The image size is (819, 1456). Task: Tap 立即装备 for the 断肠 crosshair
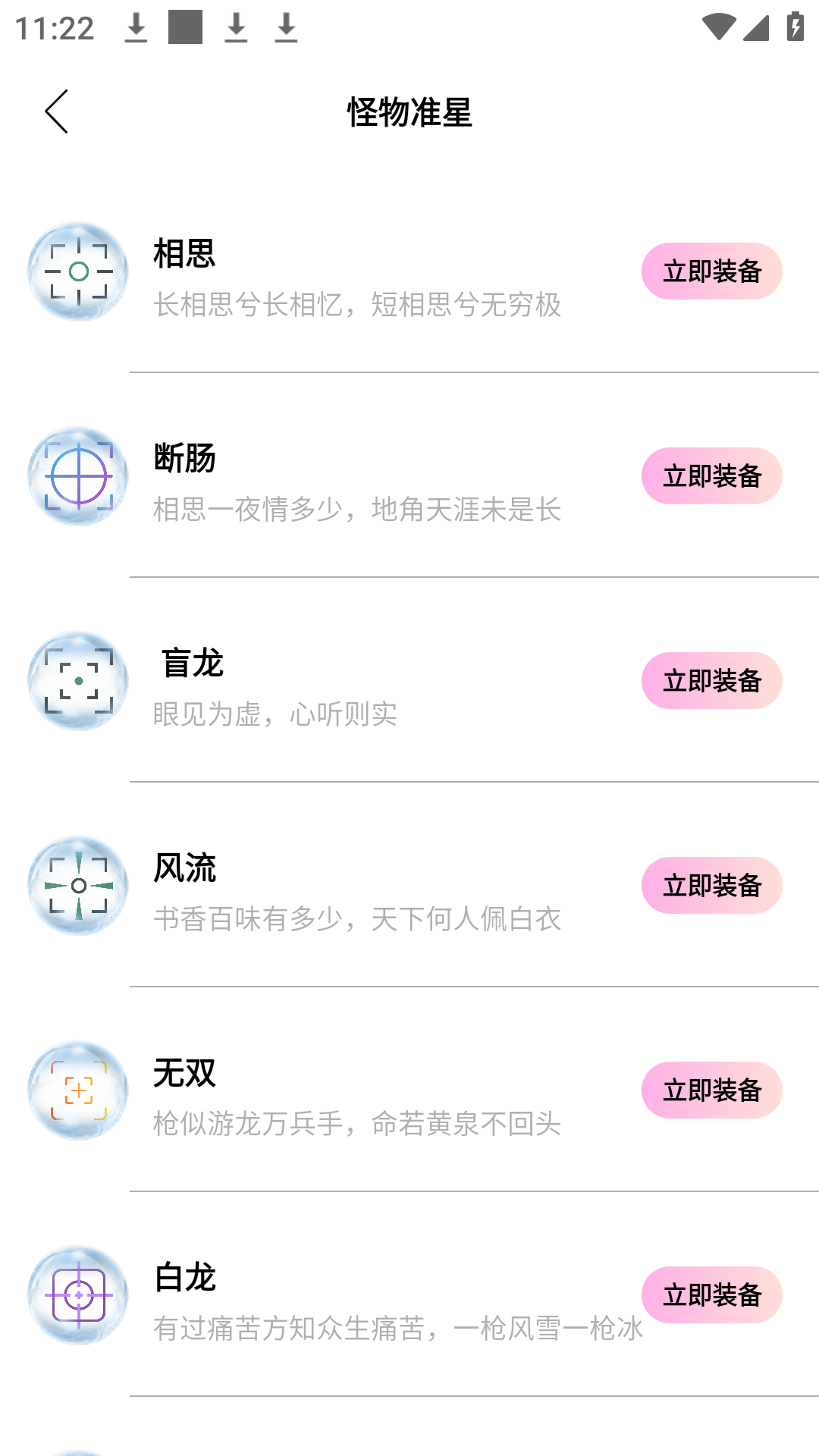(711, 476)
